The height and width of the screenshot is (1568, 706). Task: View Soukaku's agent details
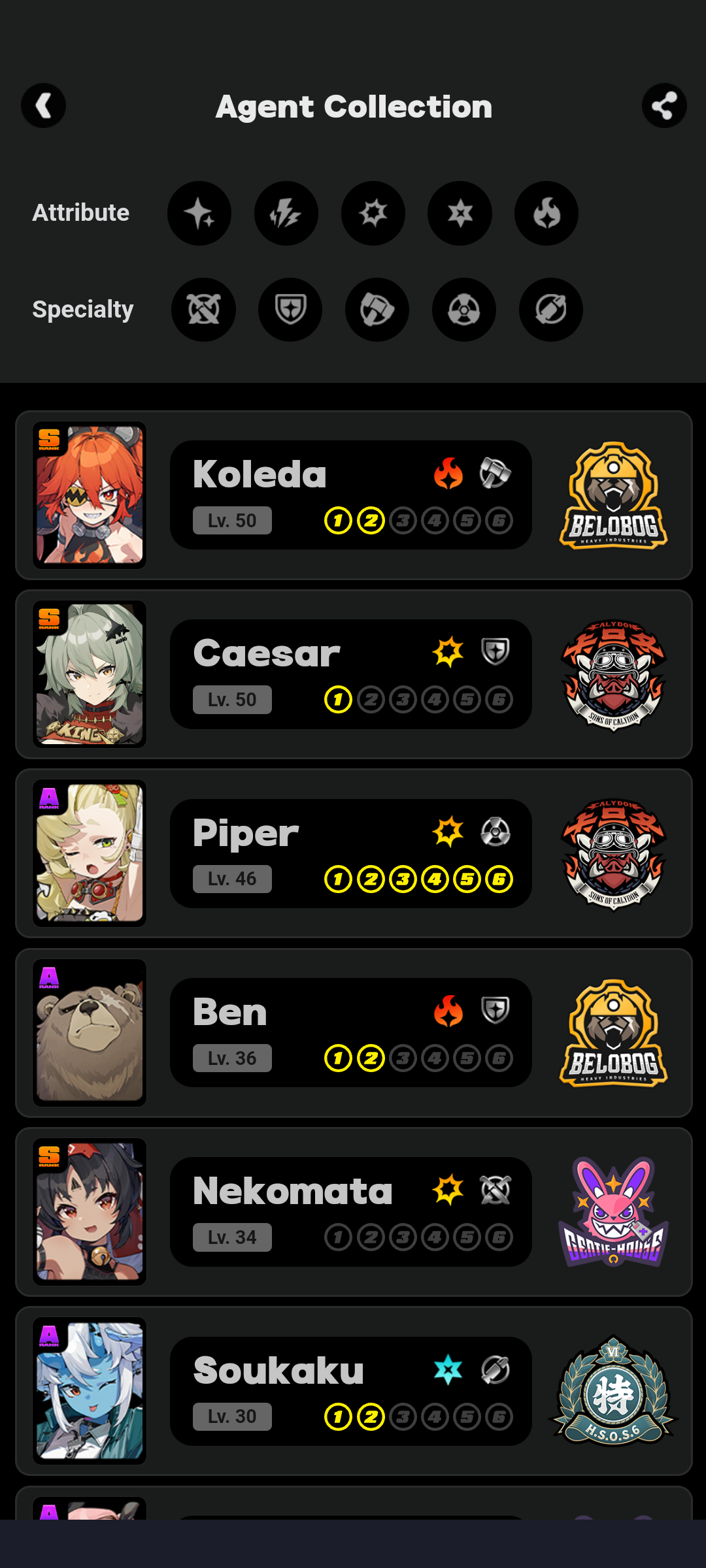point(353,1390)
